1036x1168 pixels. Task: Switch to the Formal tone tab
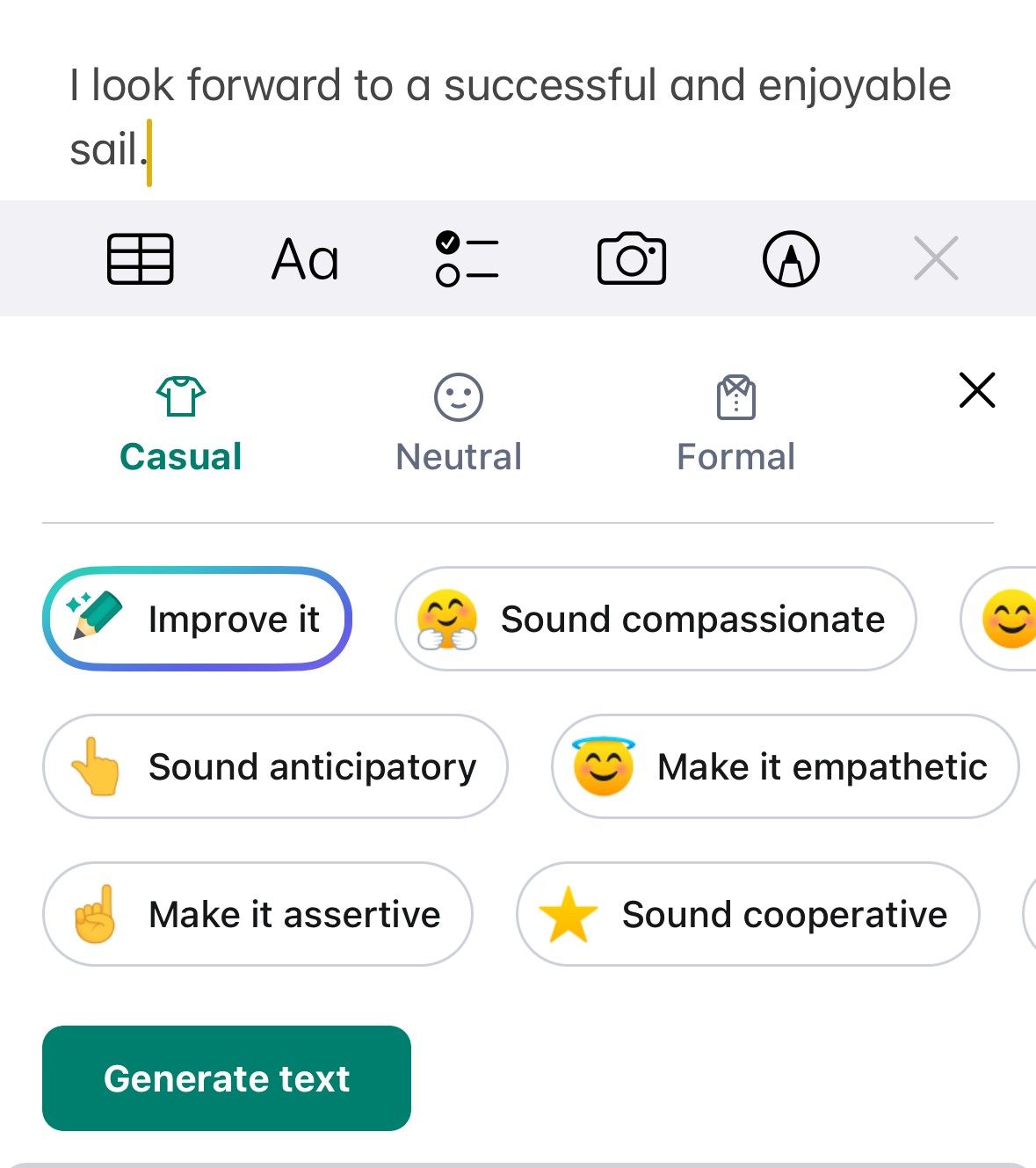736,456
